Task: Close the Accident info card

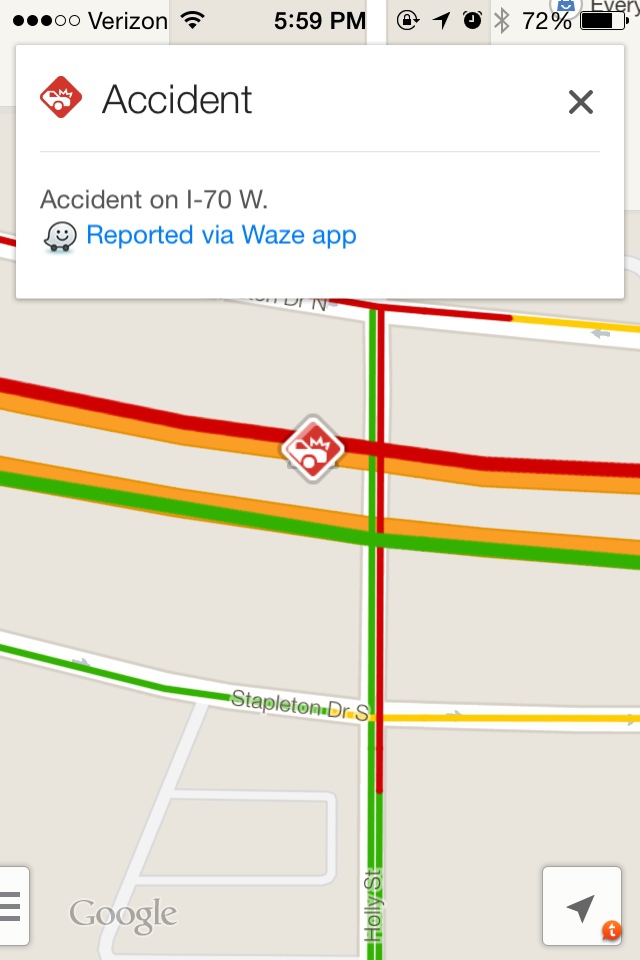Action: (x=580, y=101)
